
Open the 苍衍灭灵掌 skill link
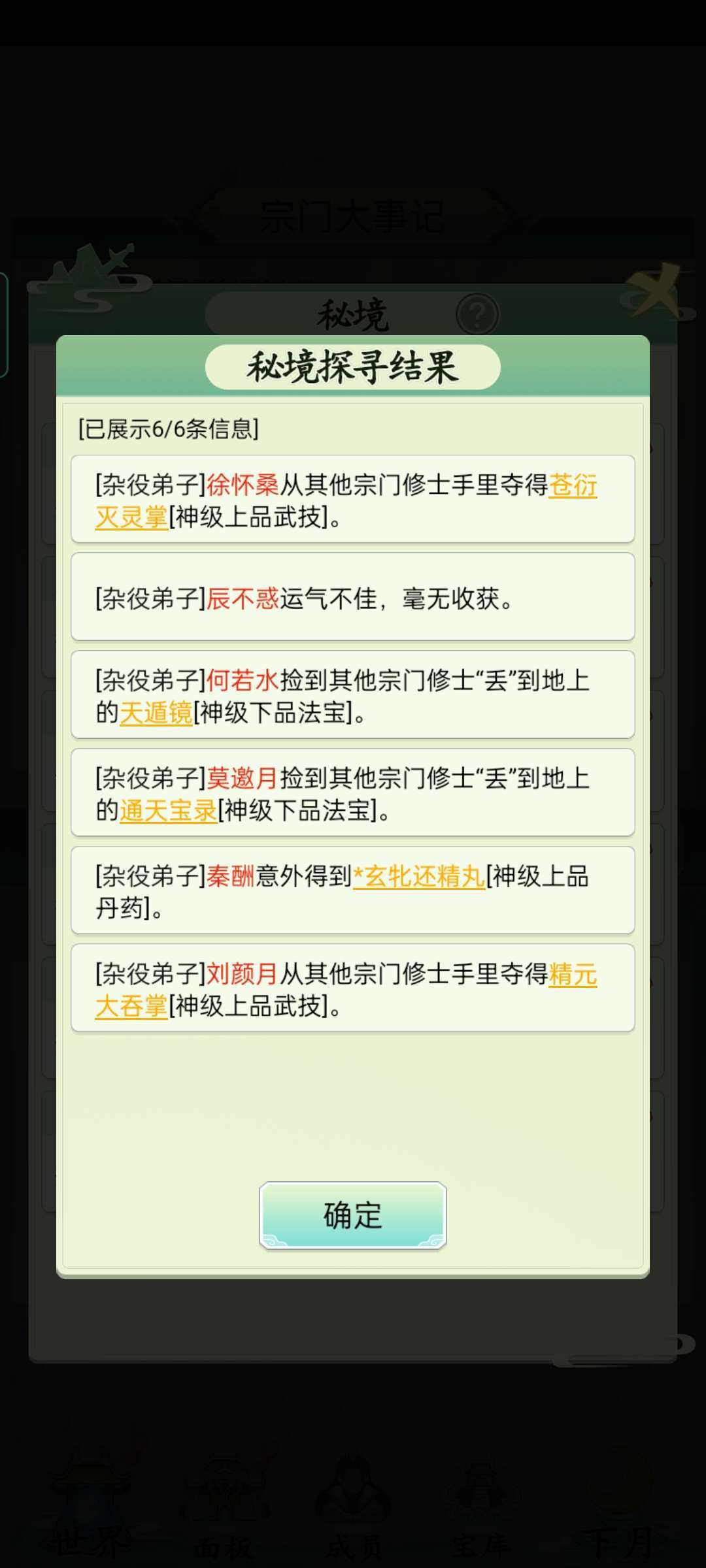[x=573, y=485]
